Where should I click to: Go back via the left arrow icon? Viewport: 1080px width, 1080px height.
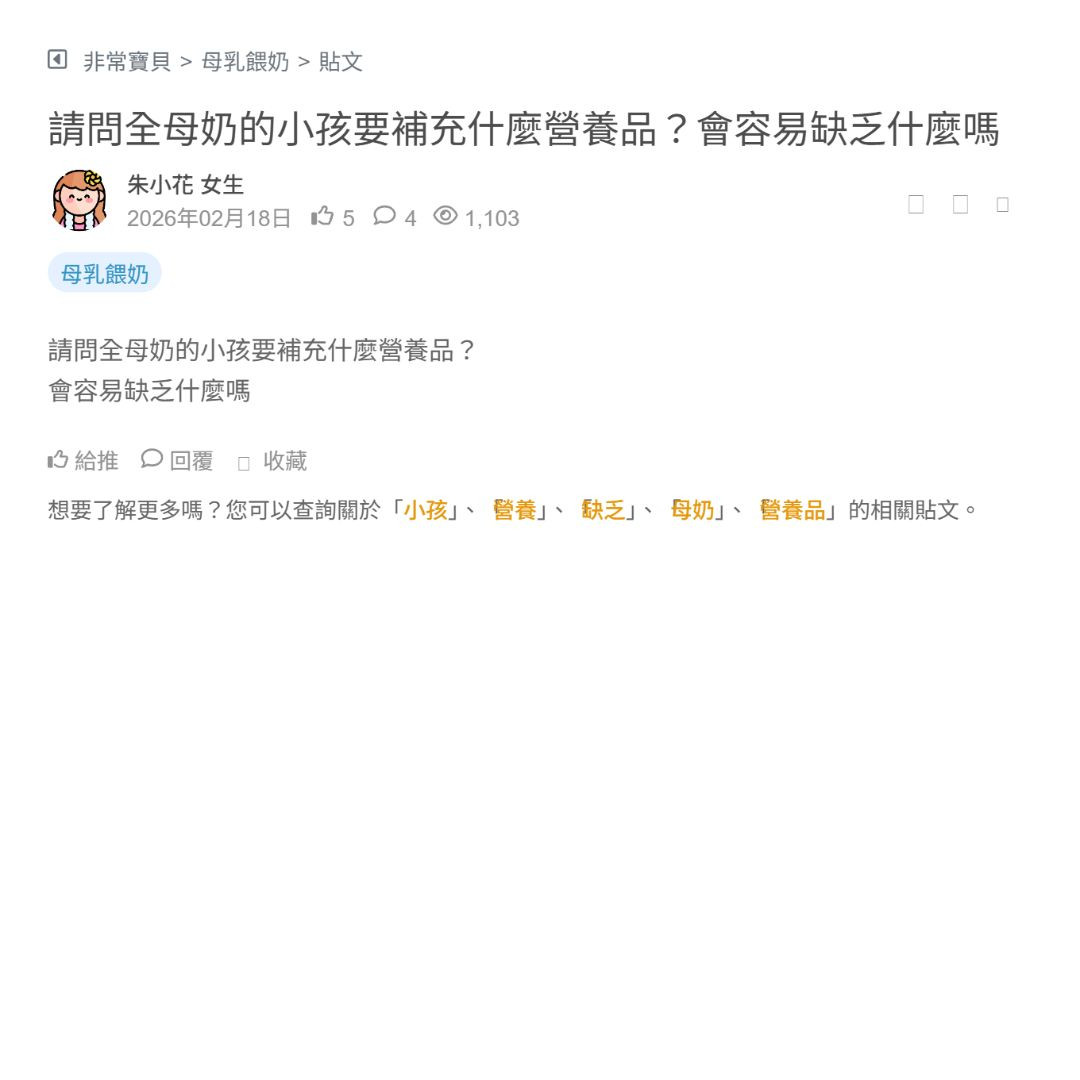[x=57, y=60]
